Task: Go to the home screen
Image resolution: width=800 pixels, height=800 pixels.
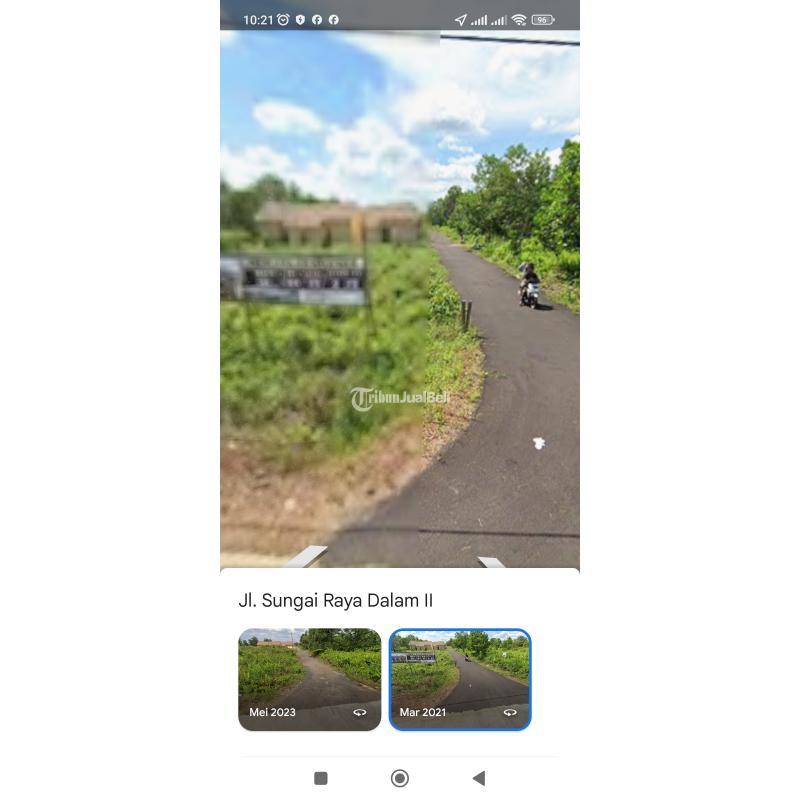Action: [400, 778]
